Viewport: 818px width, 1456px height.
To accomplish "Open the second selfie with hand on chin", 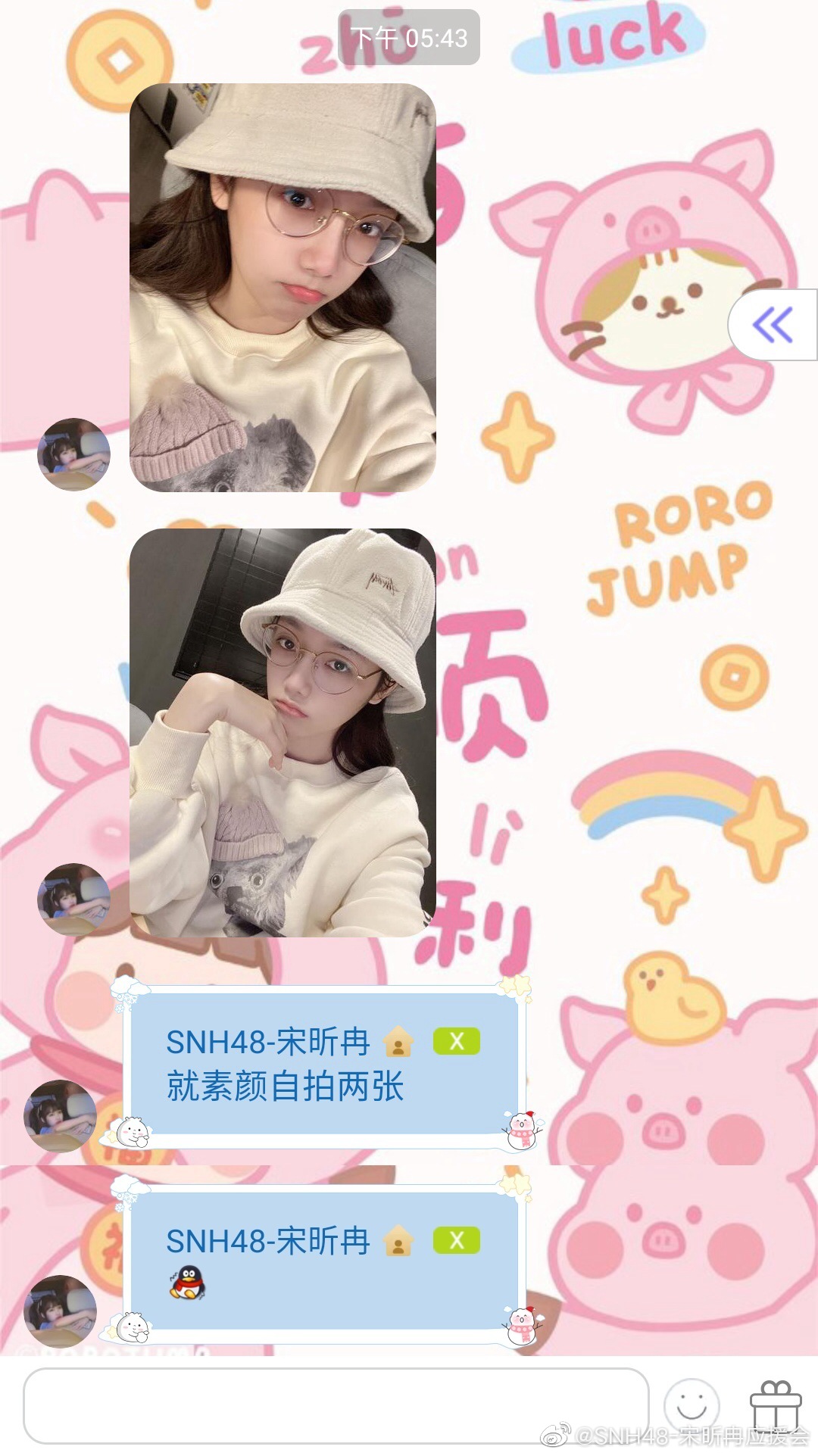I will point(283,732).
